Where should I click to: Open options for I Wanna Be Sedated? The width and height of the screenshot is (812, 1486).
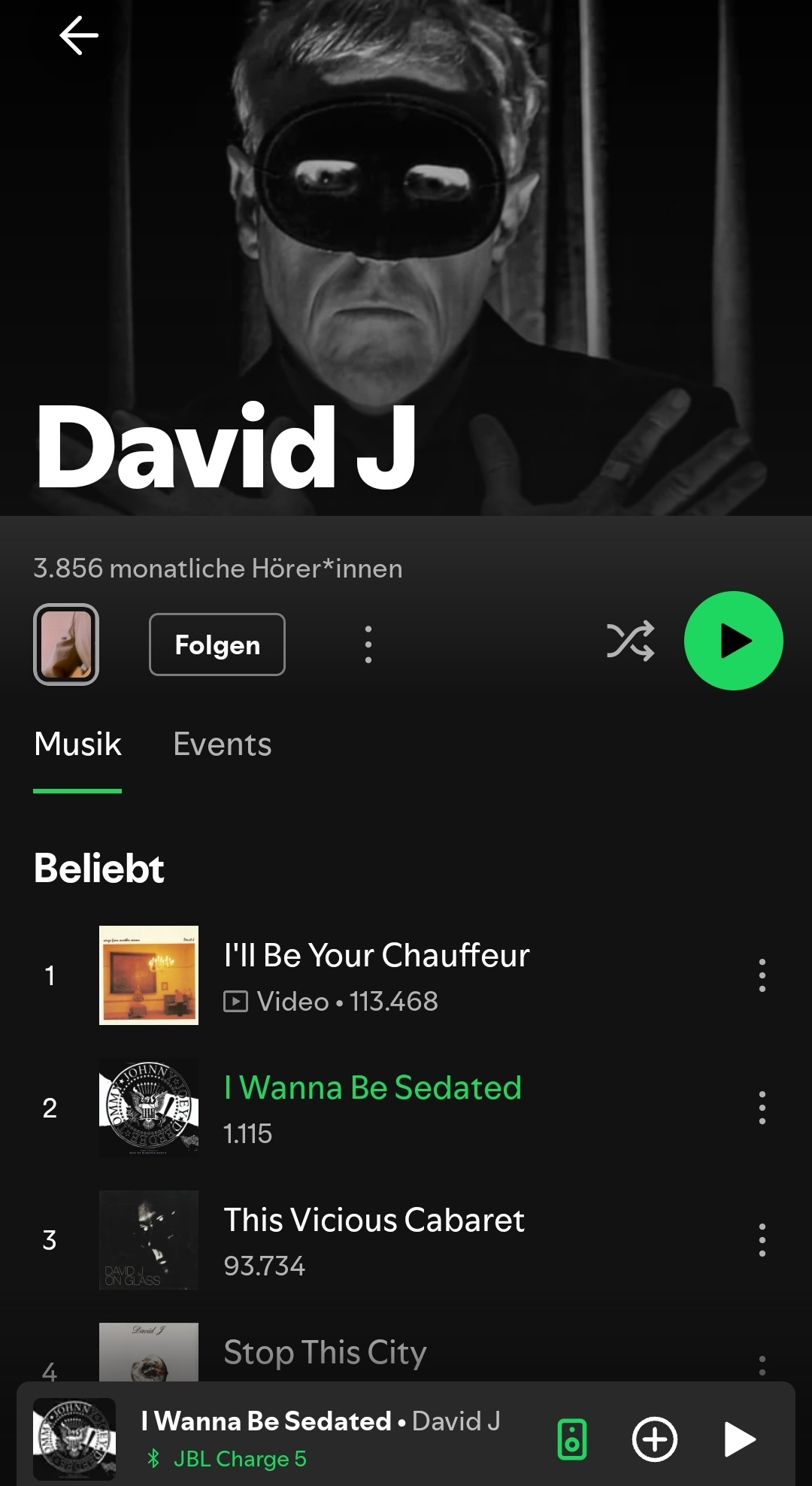click(x=762, y=1108)
